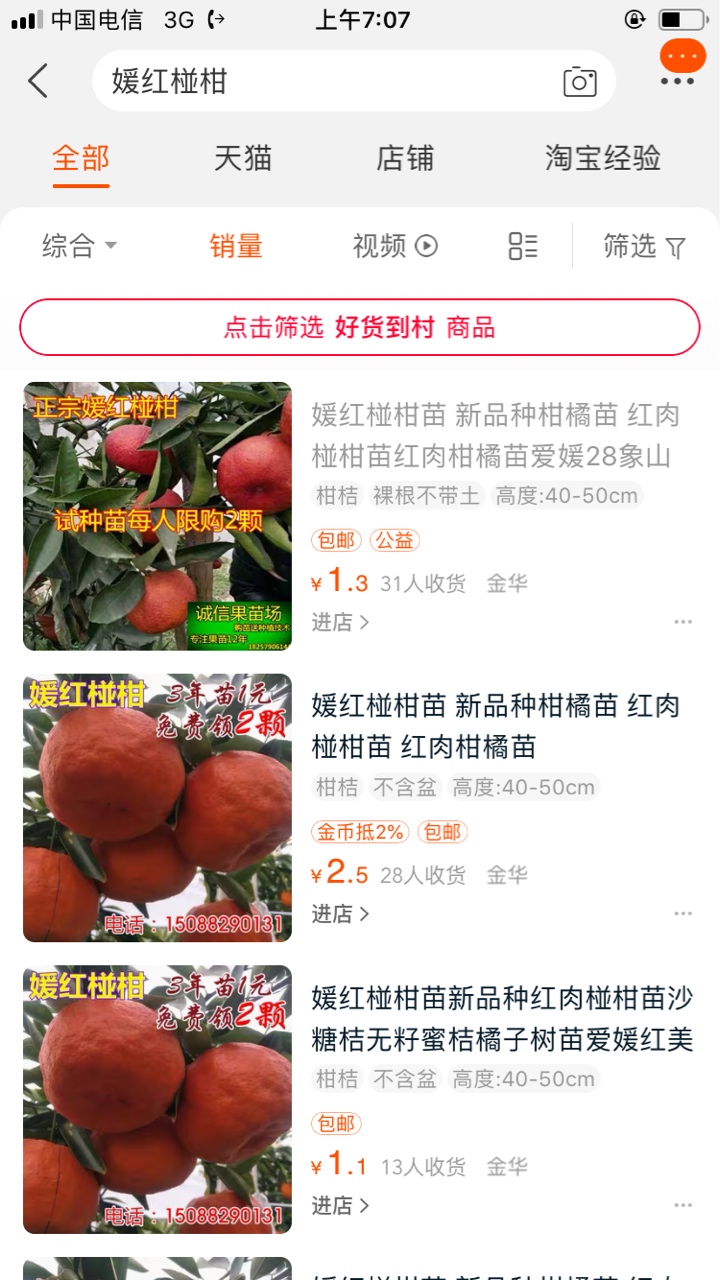This screenshot has width=720, height=1280.
Task: Open the 筛选 filter panel
Action: click(x=644, y=246)
